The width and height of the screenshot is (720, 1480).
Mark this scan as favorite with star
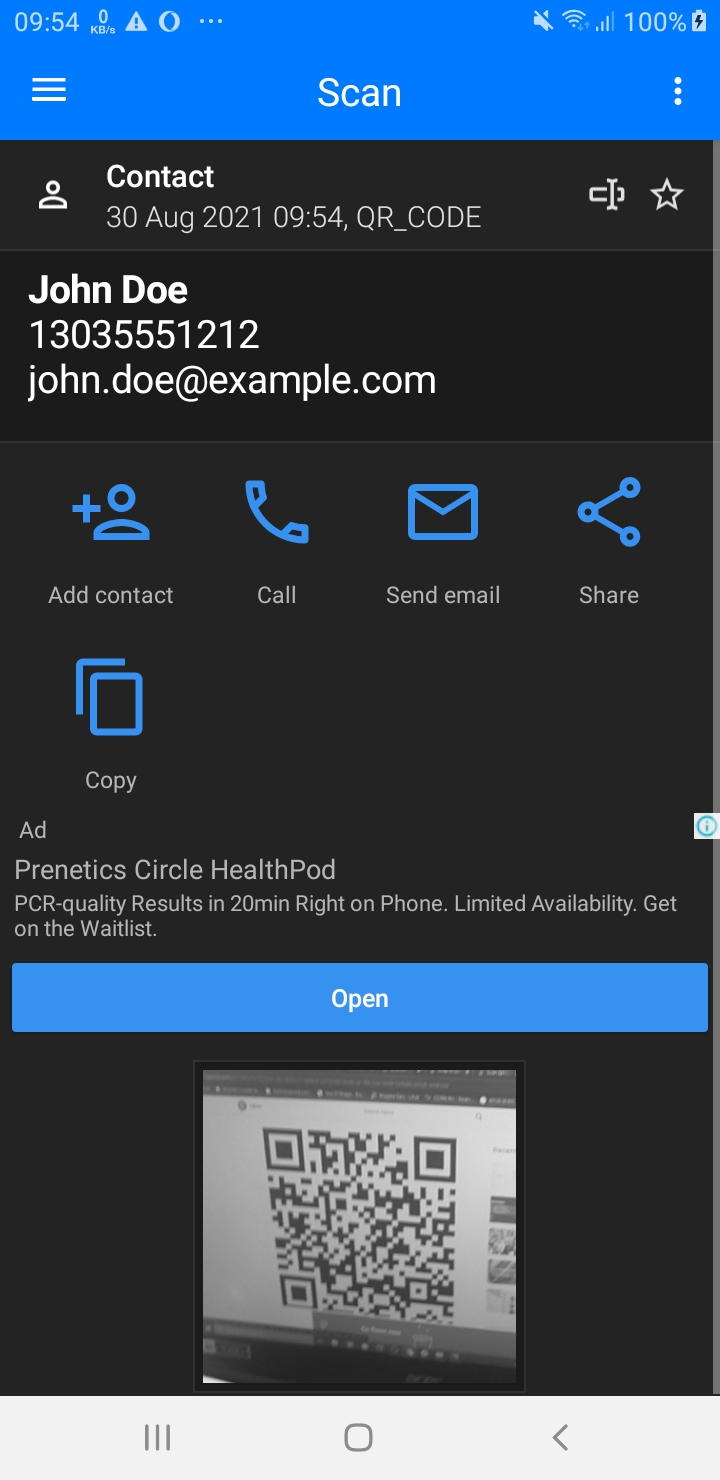[x=667, y=194]
